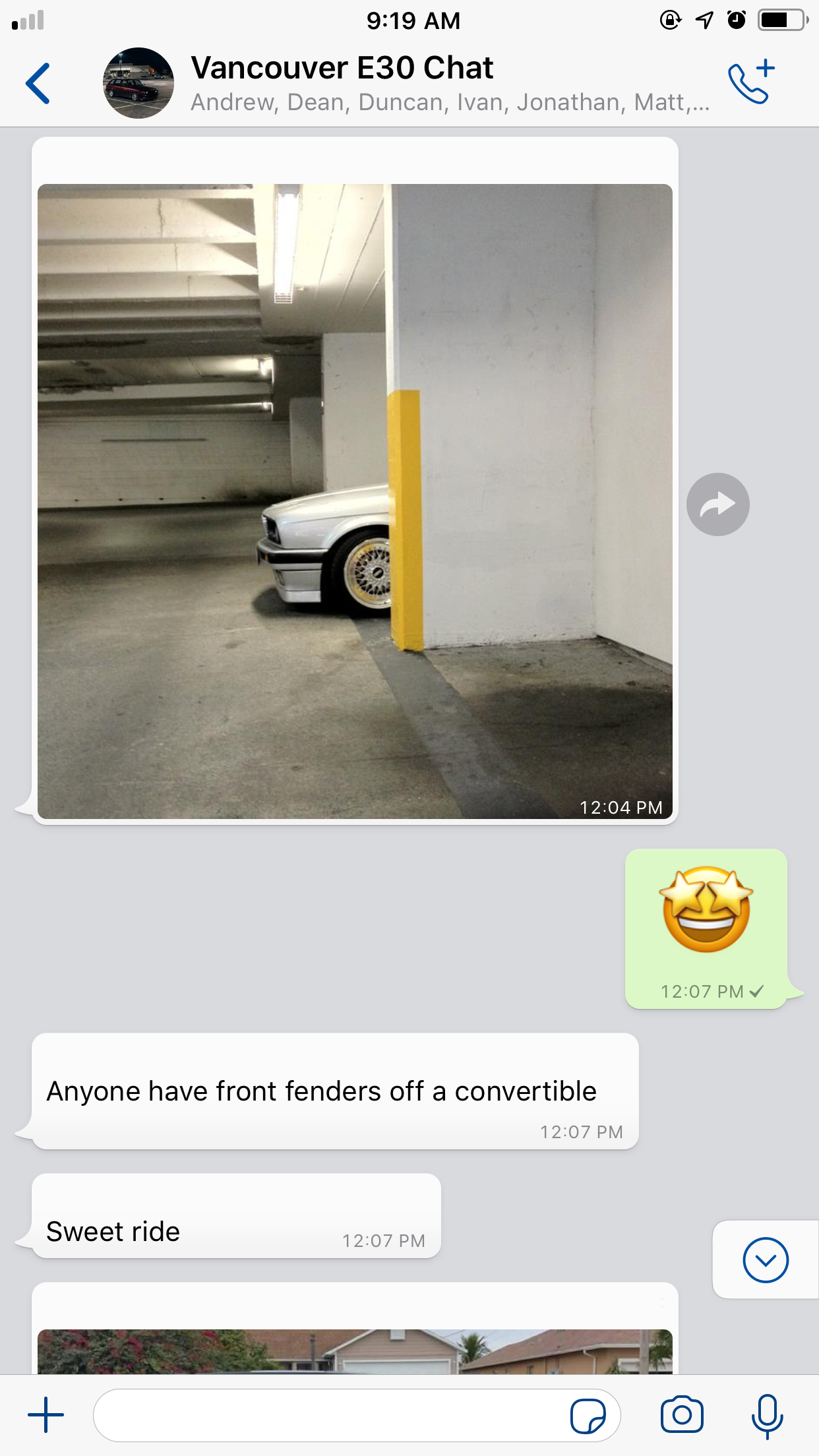
Task: Tap the message text field
Action: coord(330,1415)
